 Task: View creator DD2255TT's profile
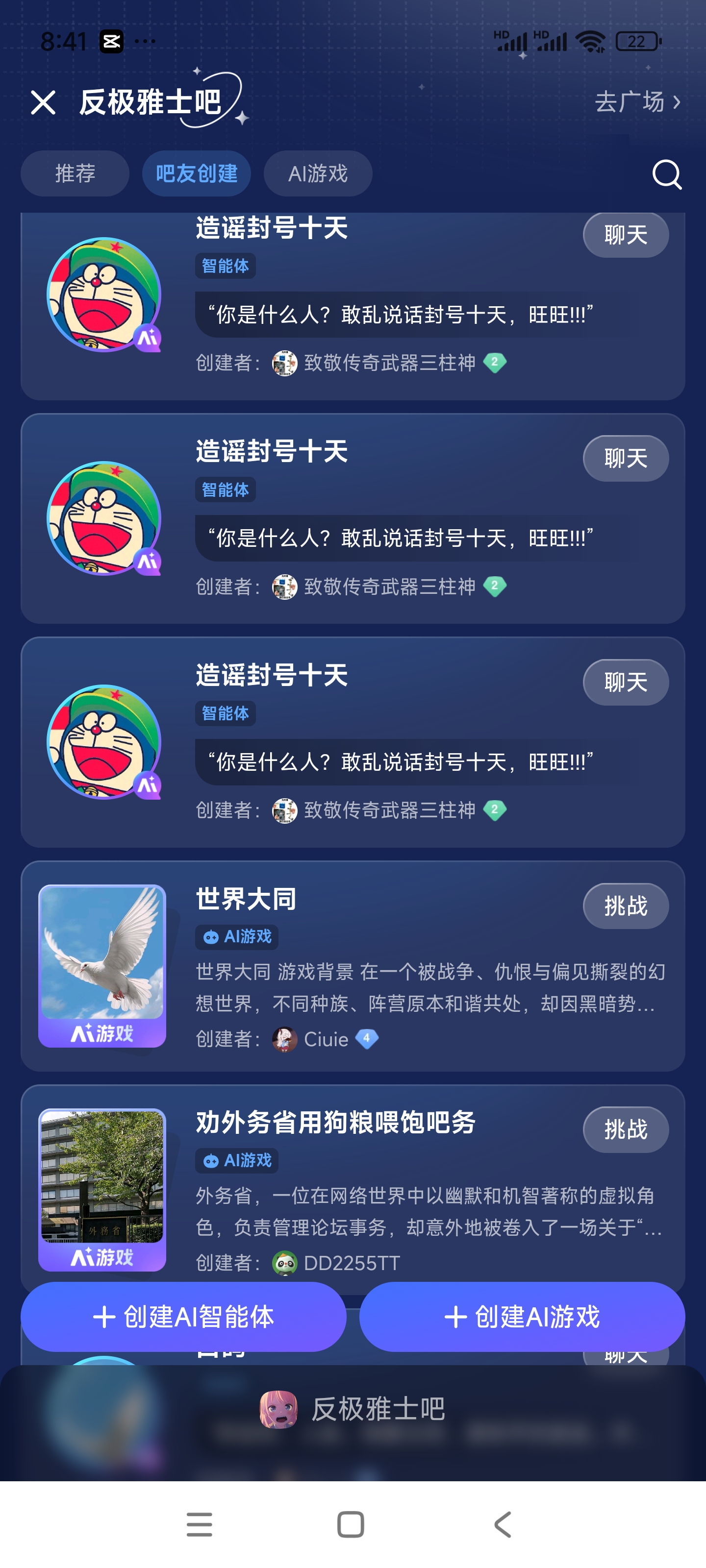pos(351,1263)
